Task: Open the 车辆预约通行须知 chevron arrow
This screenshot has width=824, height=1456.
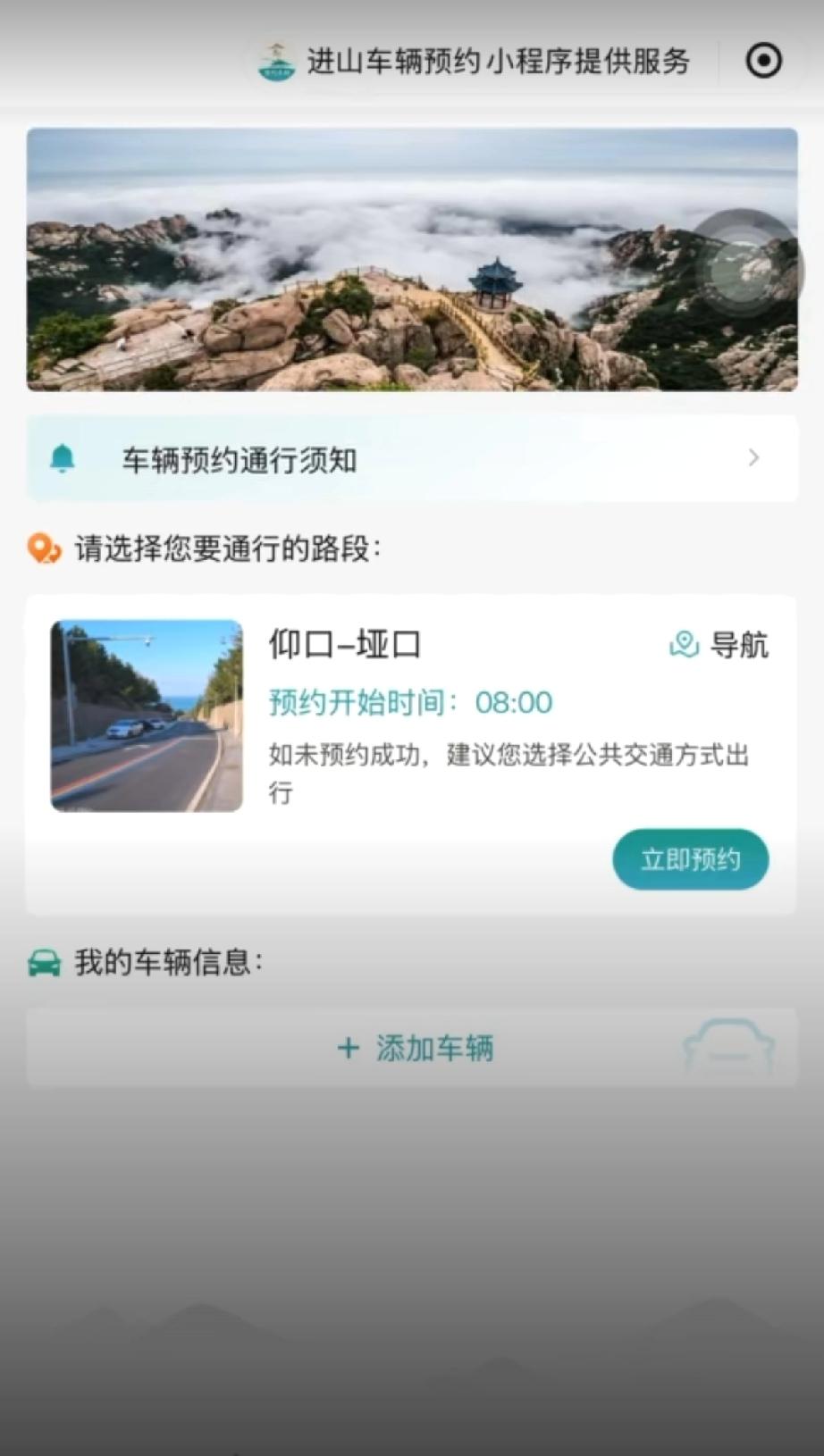Action: click(x=755, y=458)
